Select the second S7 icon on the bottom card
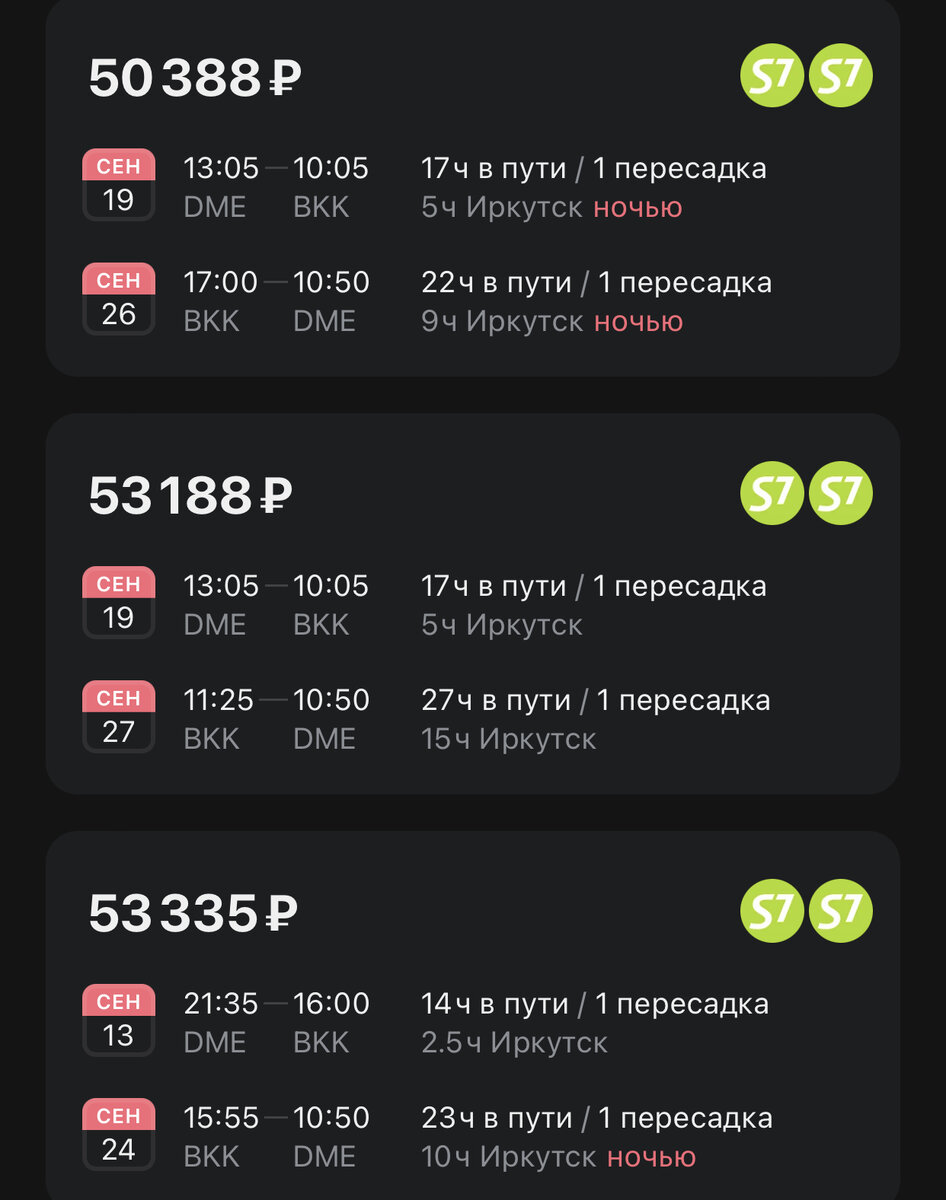The width and height of the screenshot is (946, 1200). [840, 910]
